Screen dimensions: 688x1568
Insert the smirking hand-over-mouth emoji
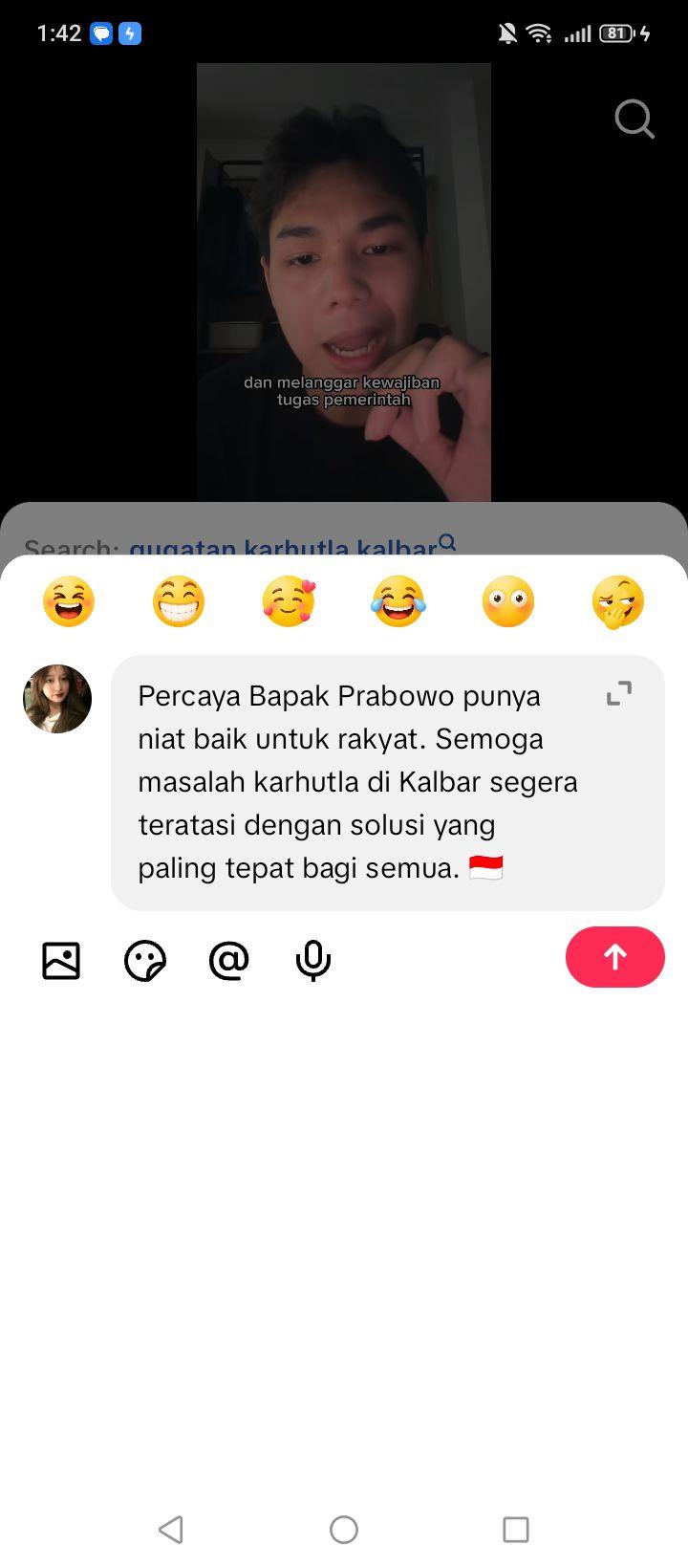tap(618, 601)
